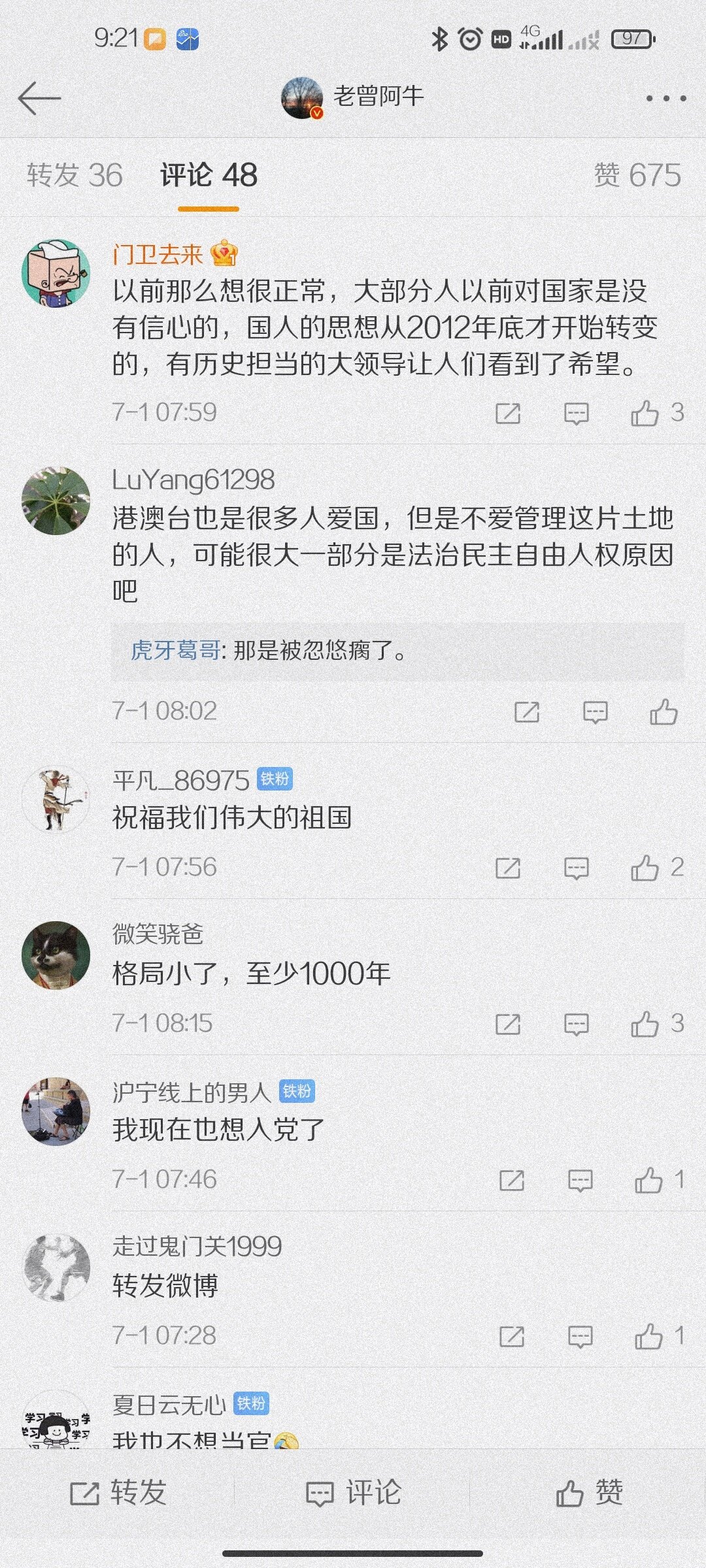The image size is (706, 1568).
Task: Switch to the 赞 675 tab
Action: pos(637,175)
